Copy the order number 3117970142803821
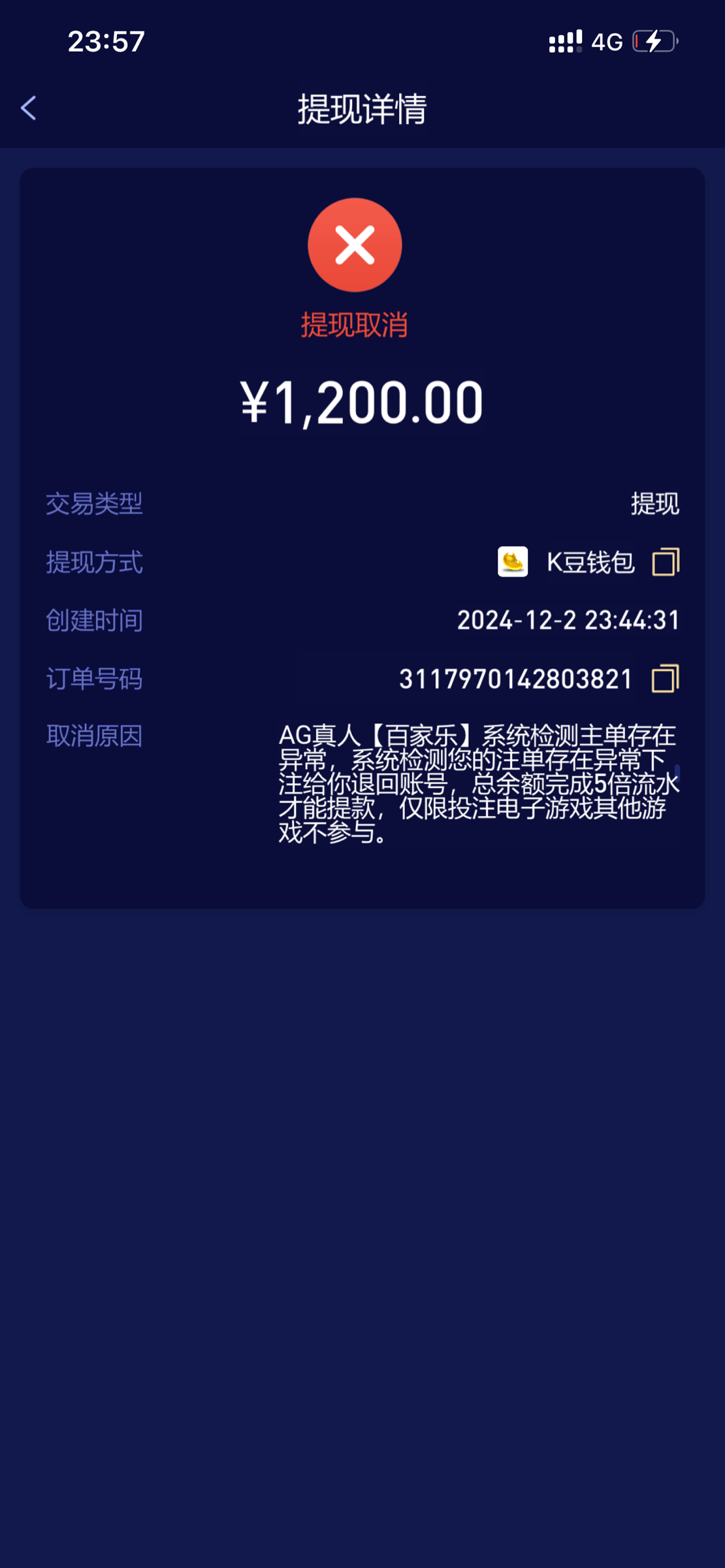Image resolution: width=725 pixels, height=1568 pixels. (666, 678)
